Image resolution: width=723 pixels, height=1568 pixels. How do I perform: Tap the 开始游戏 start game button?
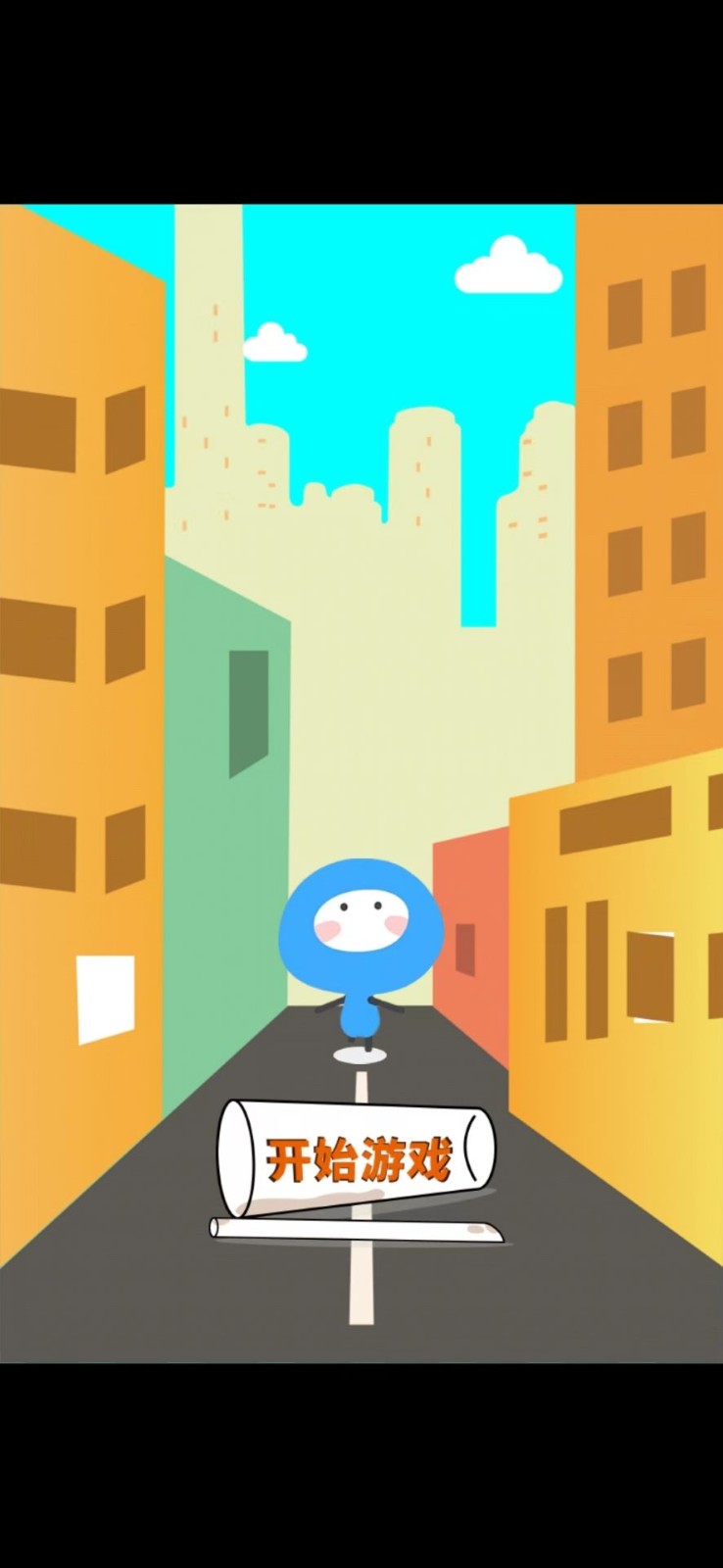click(x=357, y=1159)
